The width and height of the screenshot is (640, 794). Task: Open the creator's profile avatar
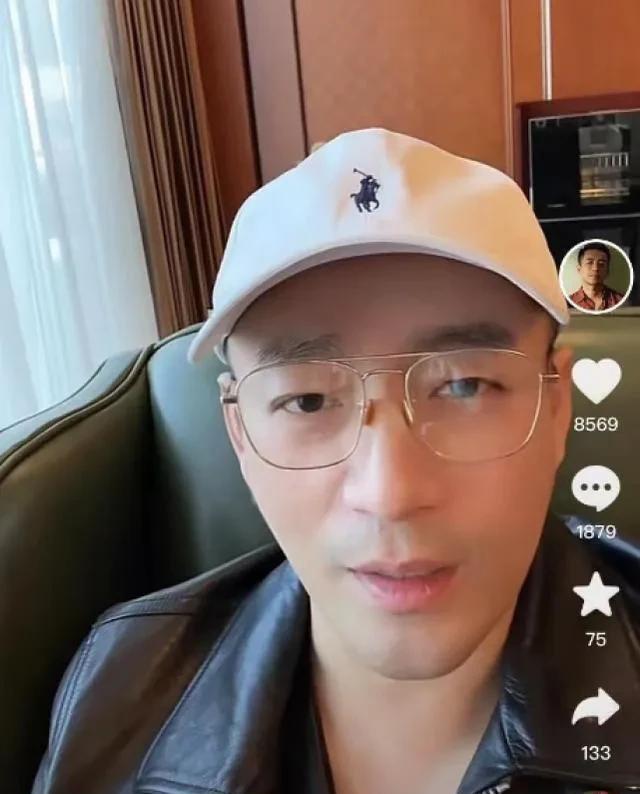coord(595,276)
